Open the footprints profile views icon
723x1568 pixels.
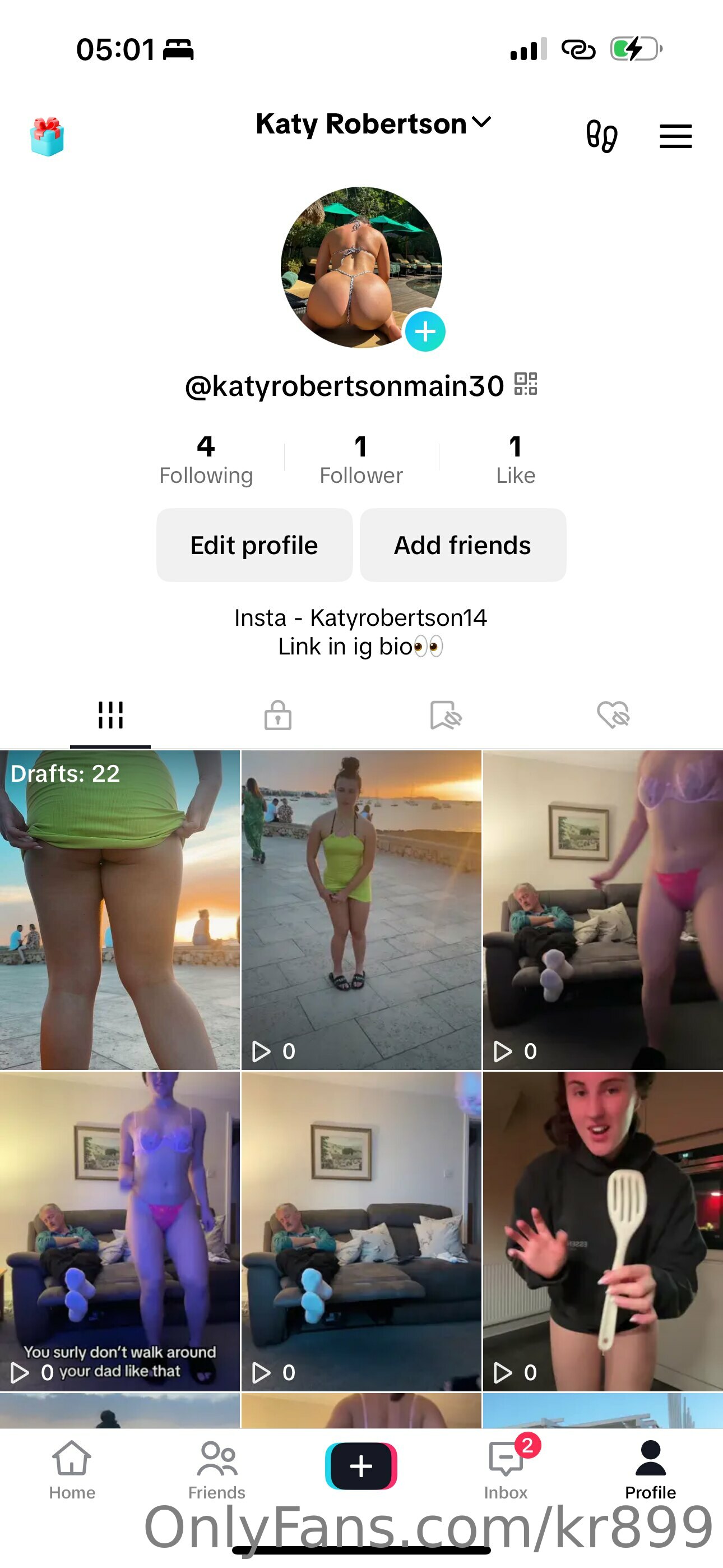(x=601, y=136)
